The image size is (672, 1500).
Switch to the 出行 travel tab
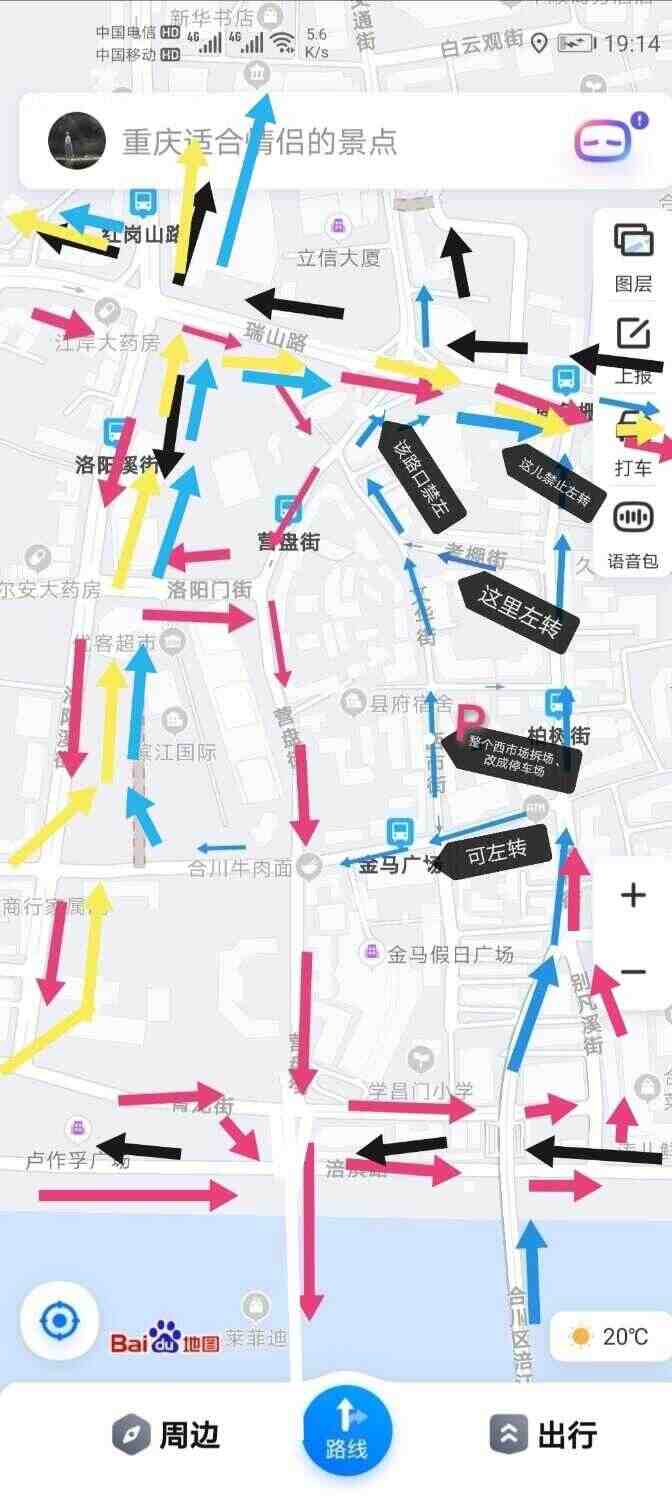[544, 1436]
